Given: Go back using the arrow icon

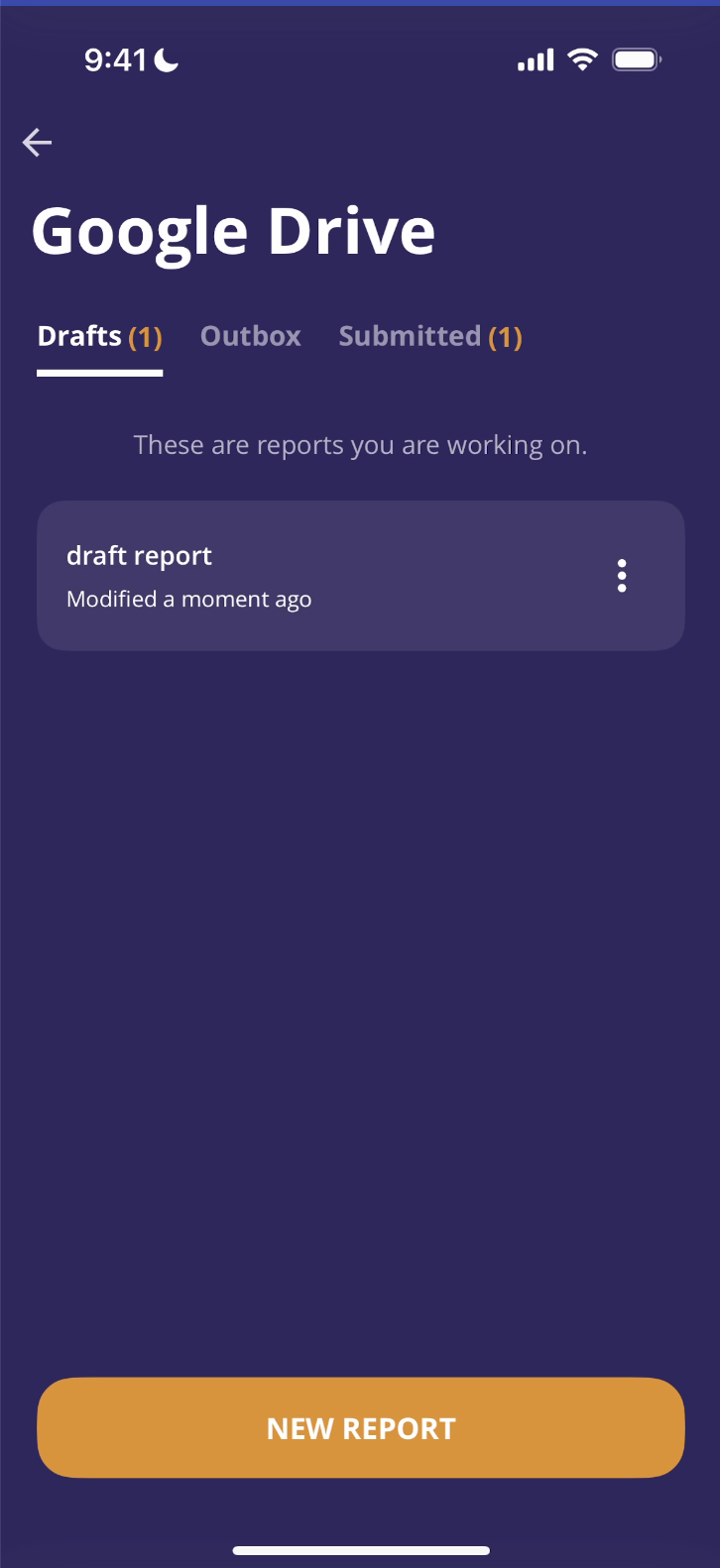Looking at the screenshot, I should (38, 143).
